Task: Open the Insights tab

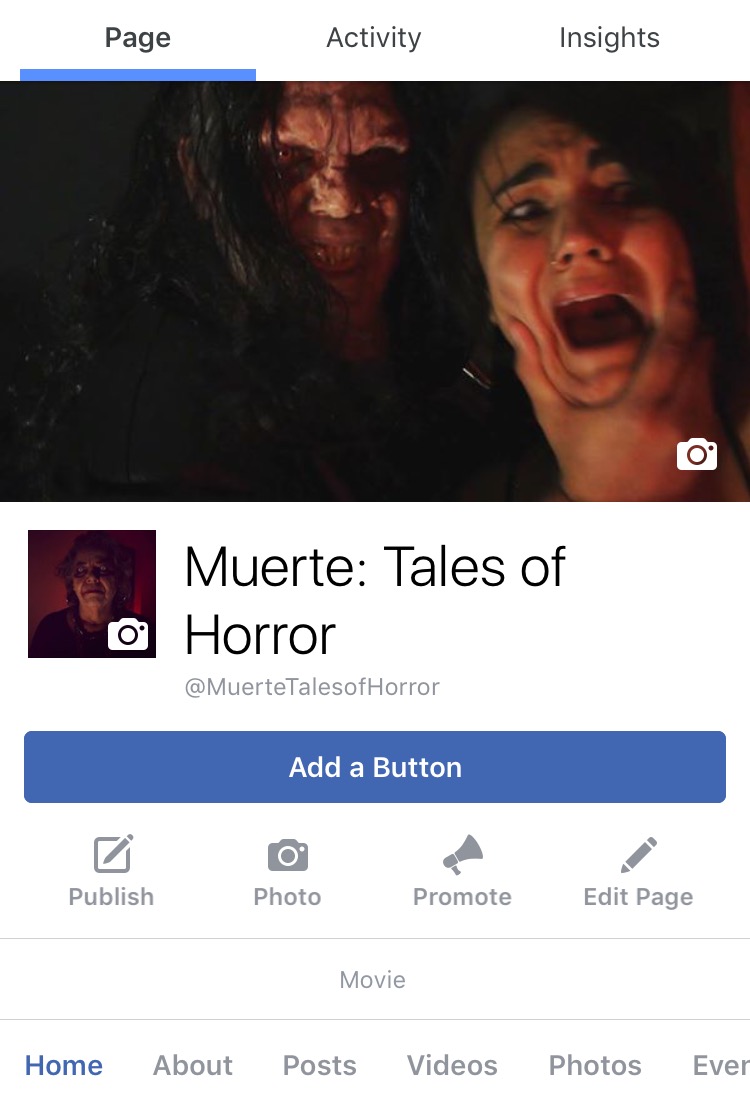Action: point(609,38)
